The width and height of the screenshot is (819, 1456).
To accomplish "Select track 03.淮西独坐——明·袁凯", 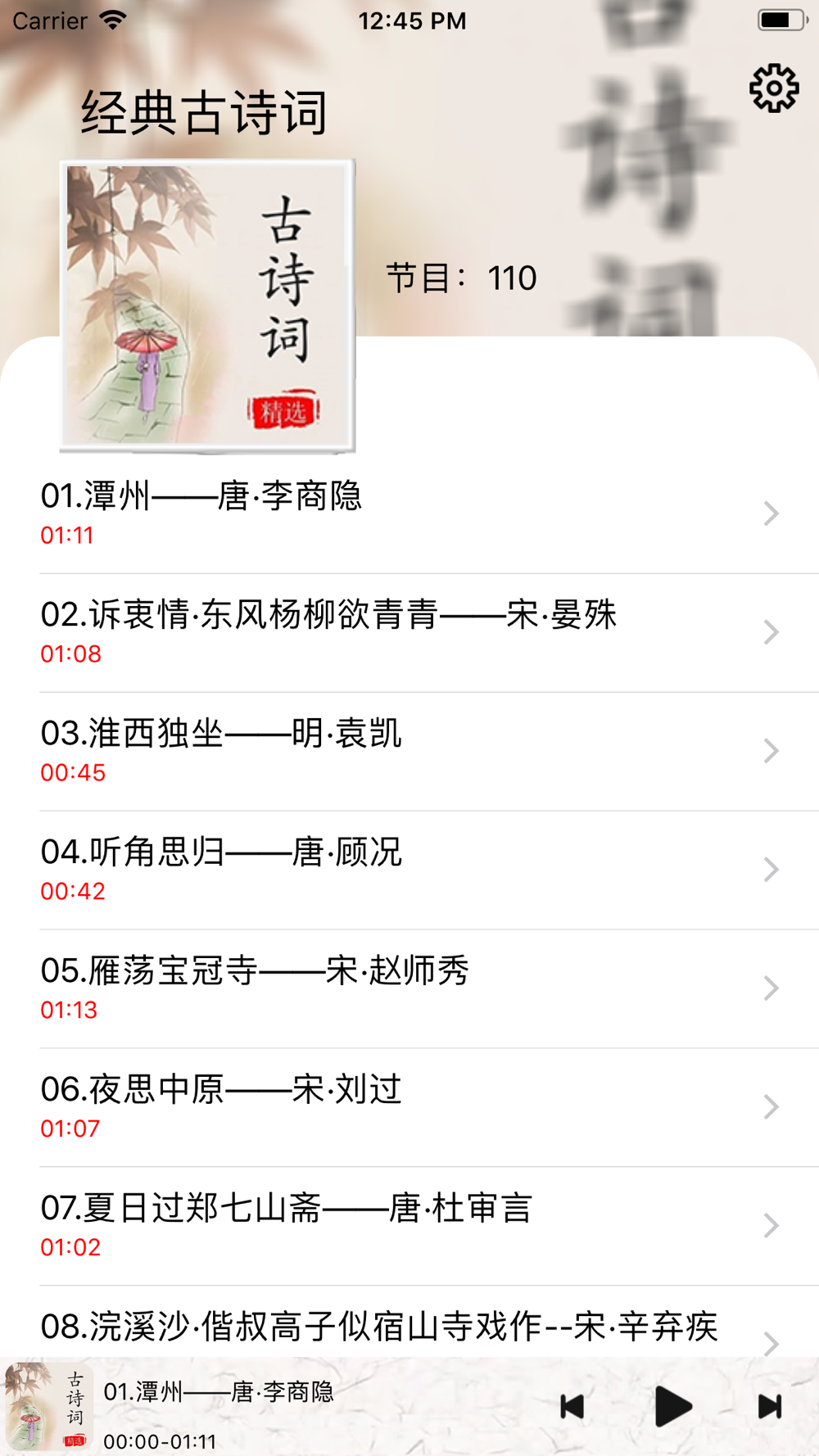I will [409, 751].
